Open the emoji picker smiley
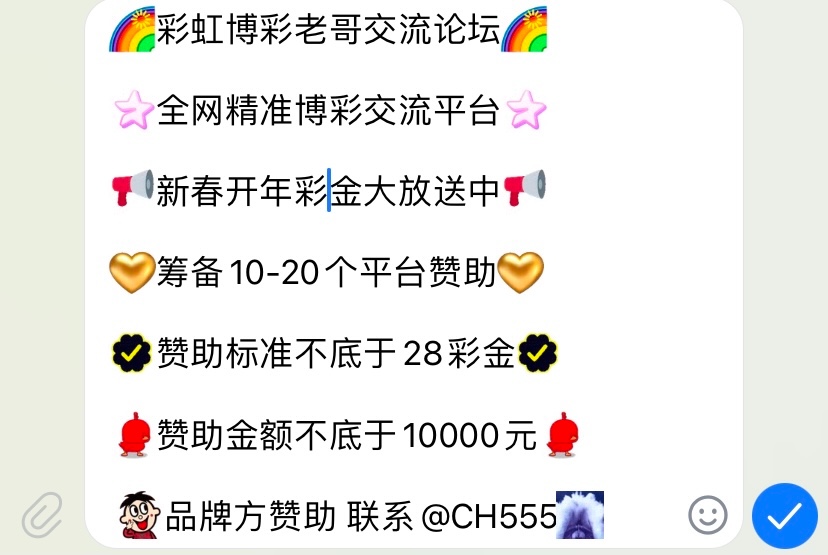The height and width of the screenshot is (555, 828). 708,515
